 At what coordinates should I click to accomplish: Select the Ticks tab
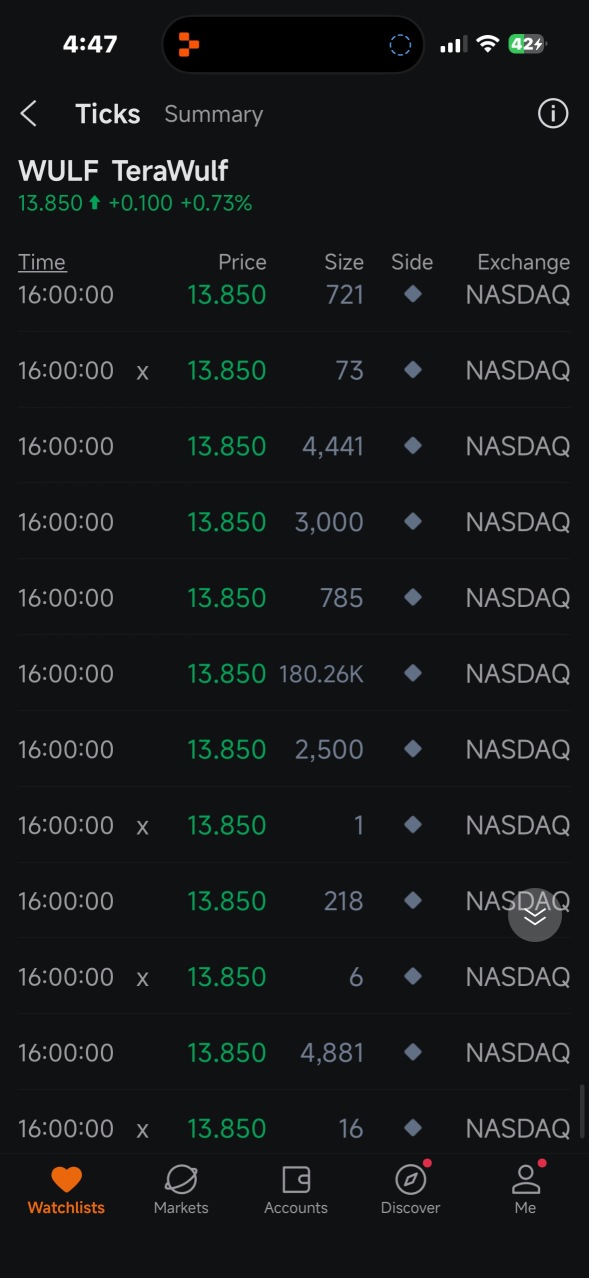tap(108, 114)
